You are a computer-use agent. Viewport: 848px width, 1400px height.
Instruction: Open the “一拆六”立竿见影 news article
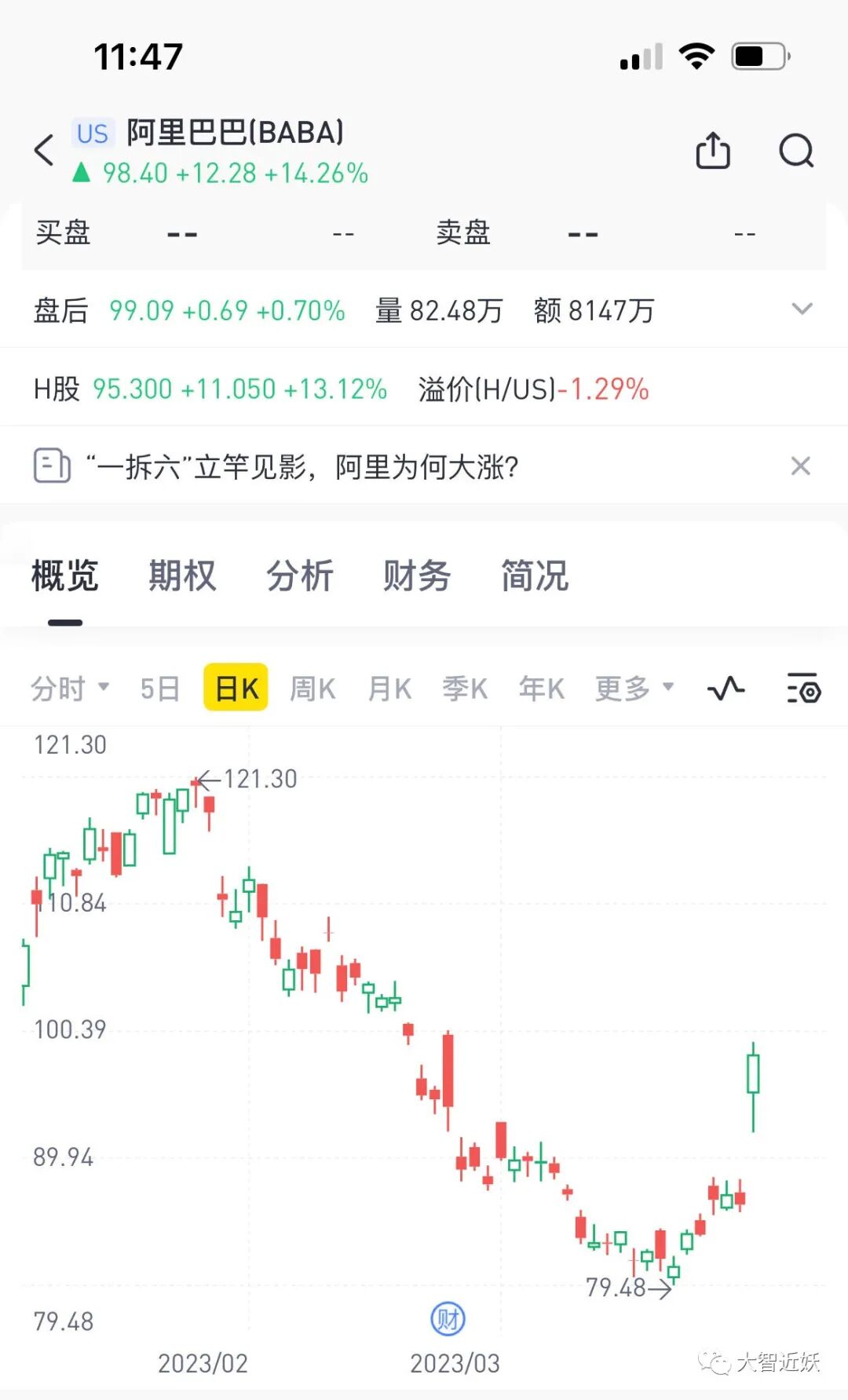click(x=302, y=467)
